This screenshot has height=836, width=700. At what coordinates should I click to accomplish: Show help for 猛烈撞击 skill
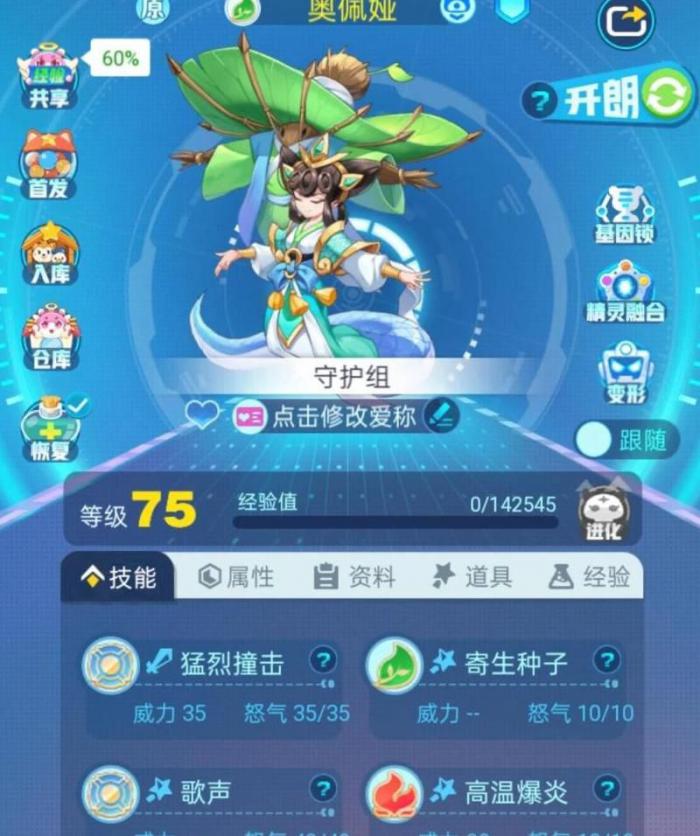[322, 660]
